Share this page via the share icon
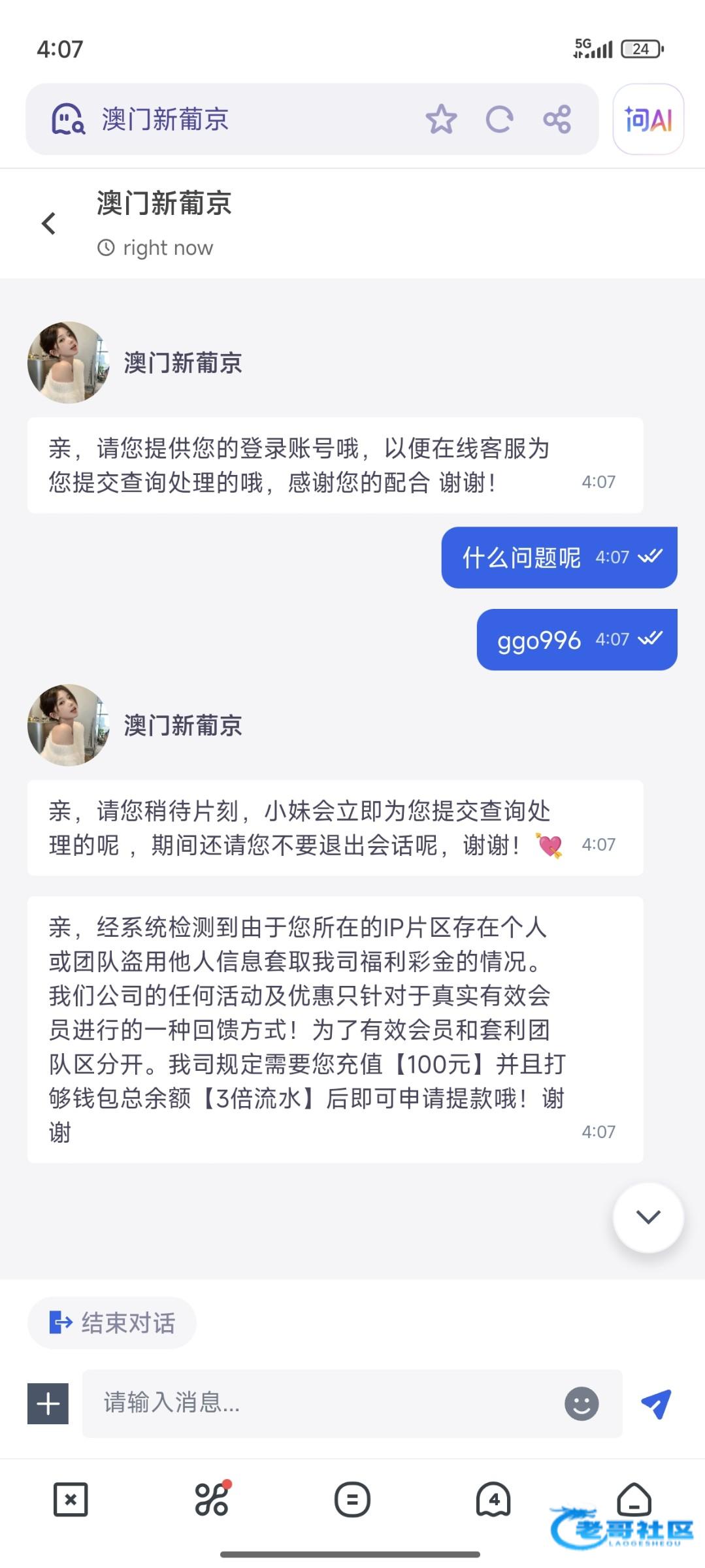705x1568 pixels. [557, 120]
